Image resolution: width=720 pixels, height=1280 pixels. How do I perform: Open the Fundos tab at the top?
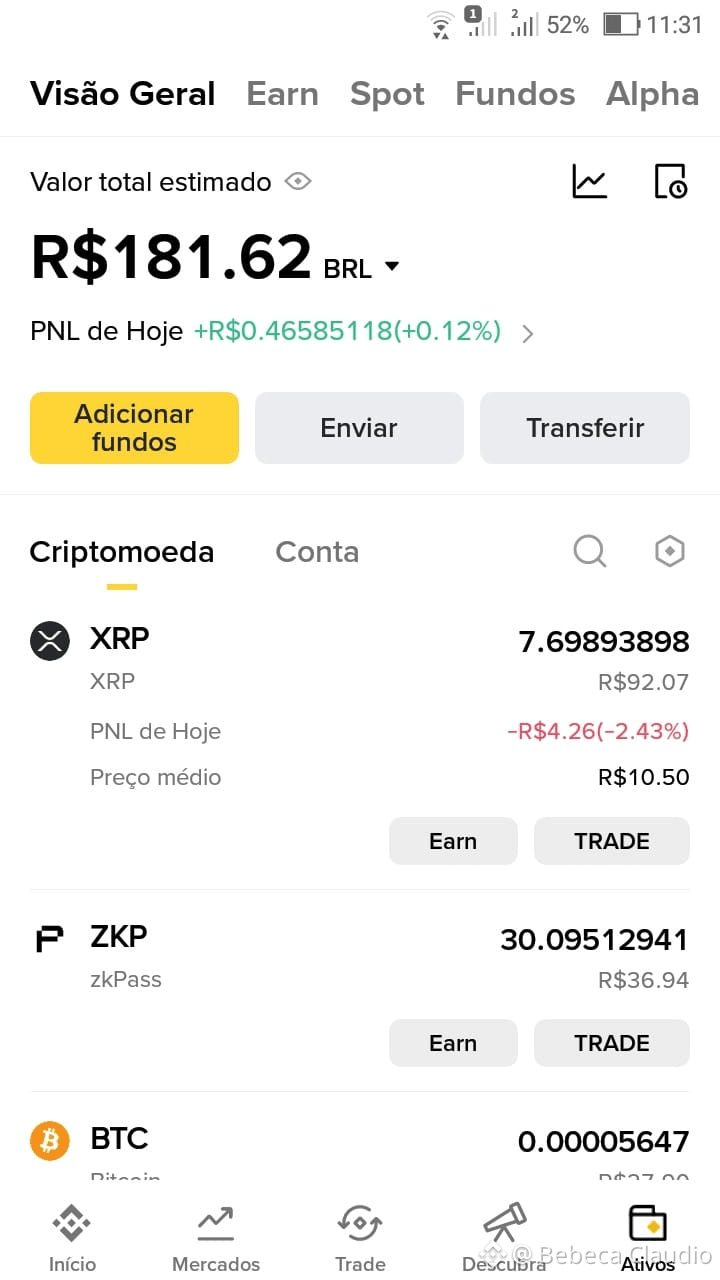515,93
